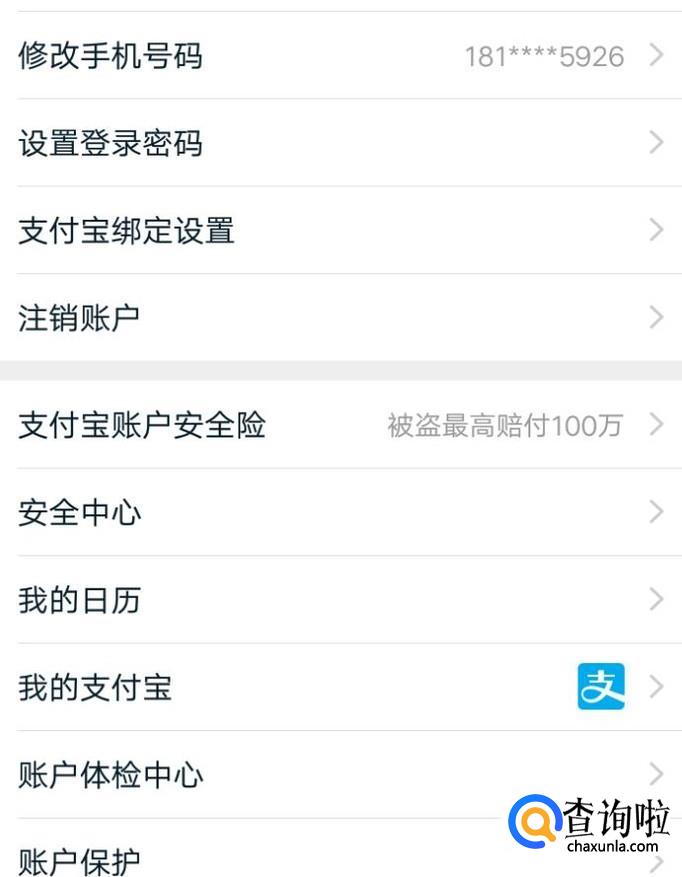
Task: Open 我的日历
Action: [80, 600]
